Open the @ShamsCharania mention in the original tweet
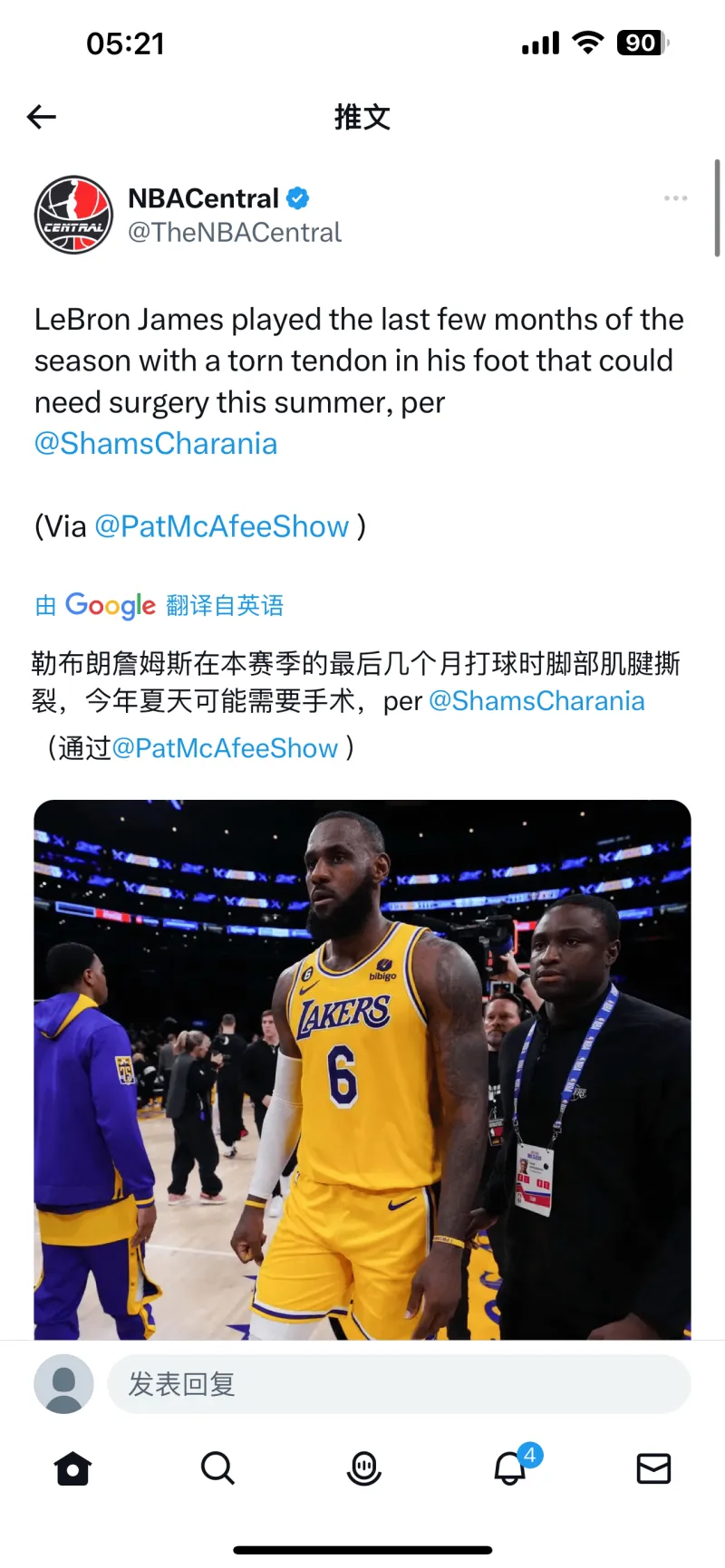The height and width of the screenshot is (1568, 725). [156, 444]
